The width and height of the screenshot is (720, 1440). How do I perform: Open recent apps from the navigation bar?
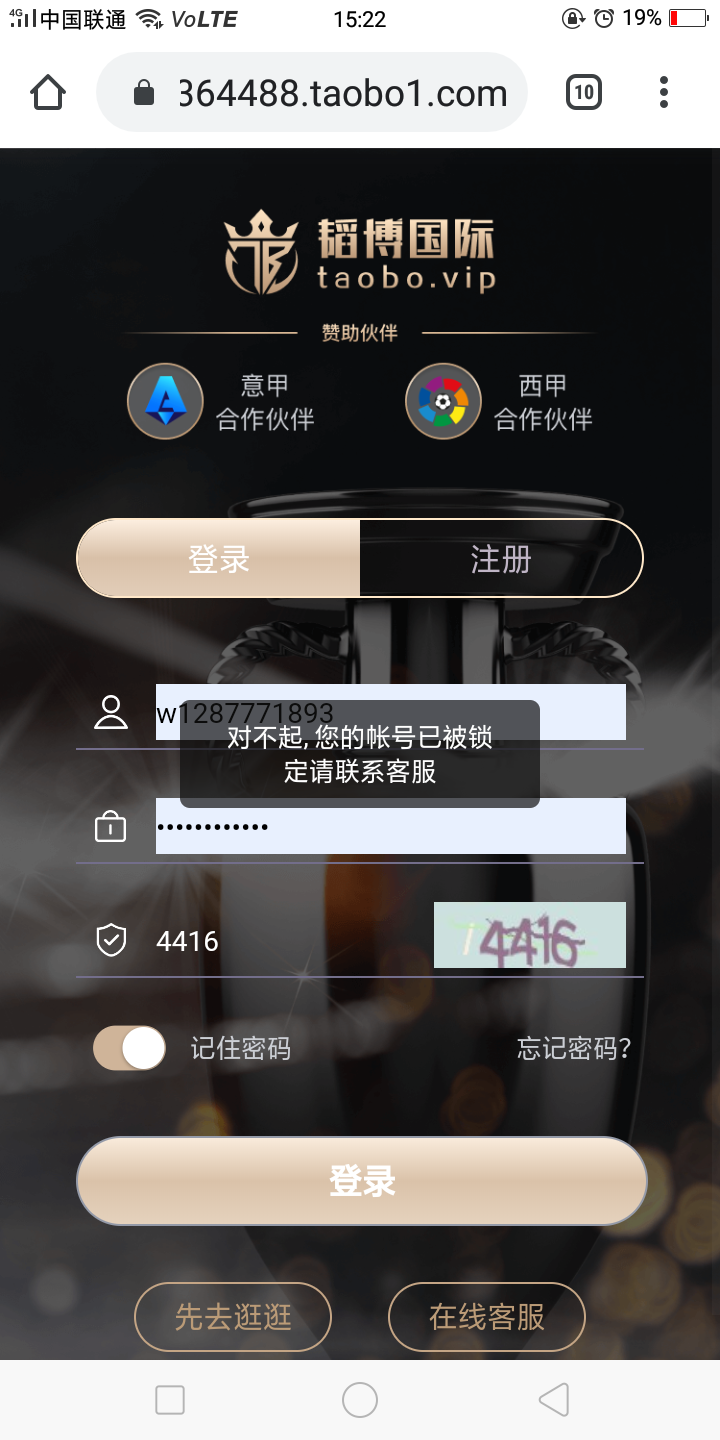(x=170, y=1400)
